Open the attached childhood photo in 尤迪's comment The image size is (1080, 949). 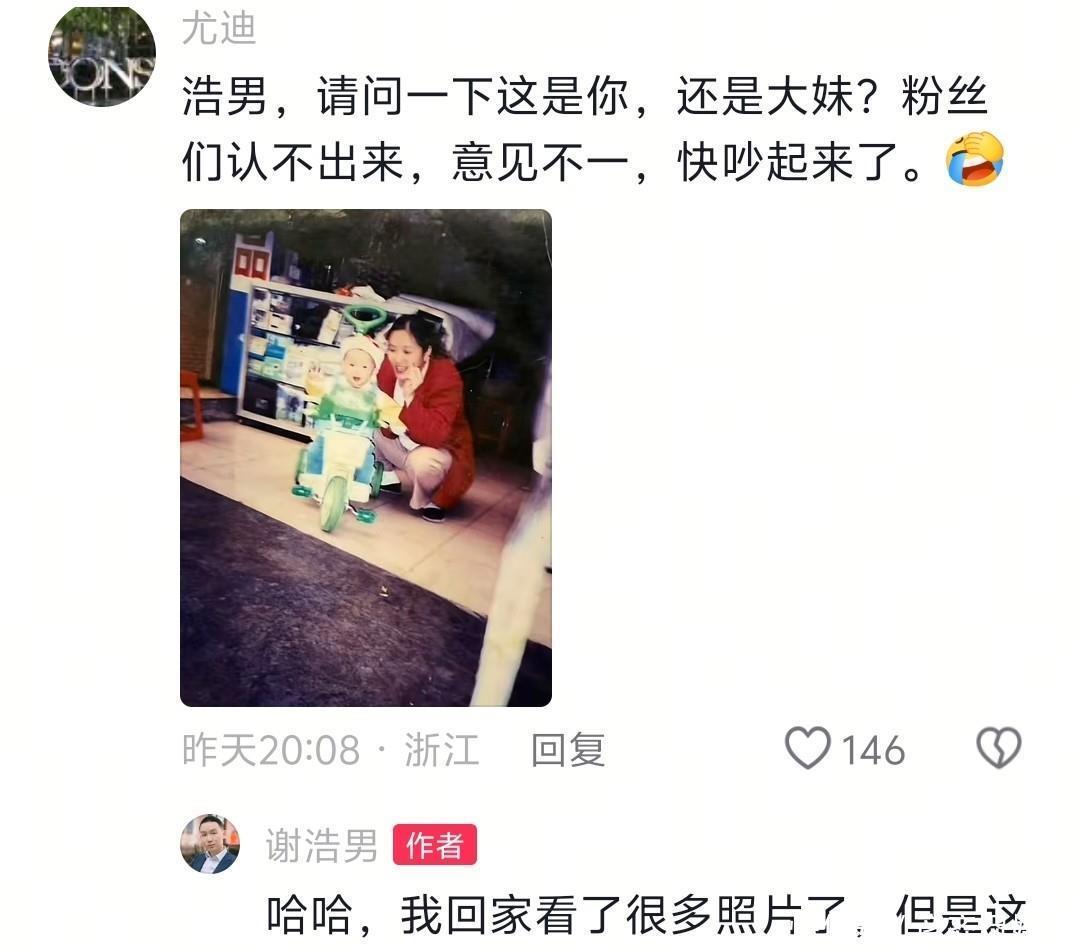pyautogui.click(x=366, y=457)
